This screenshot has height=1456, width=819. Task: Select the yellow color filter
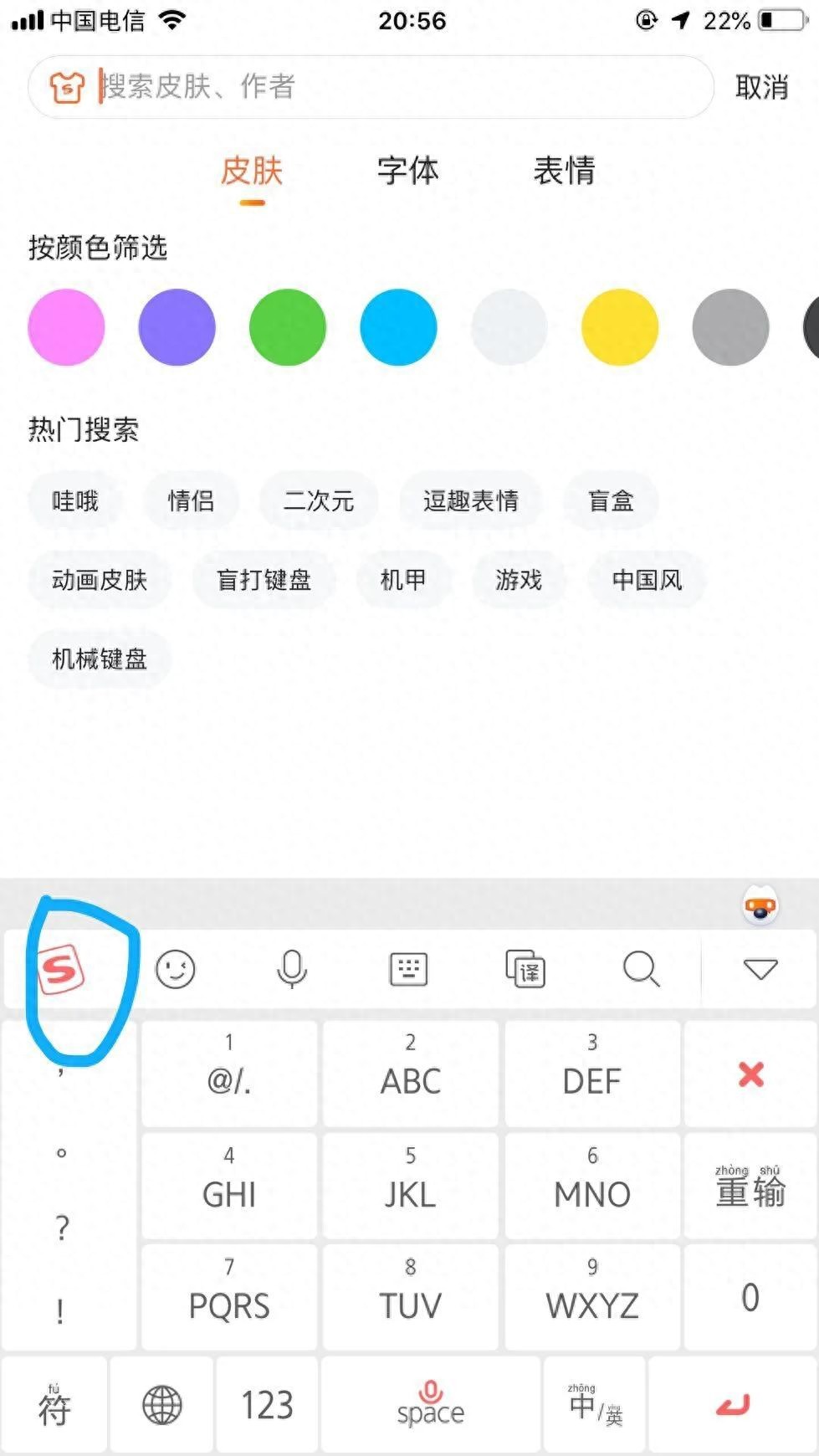[x=620, y=327]
